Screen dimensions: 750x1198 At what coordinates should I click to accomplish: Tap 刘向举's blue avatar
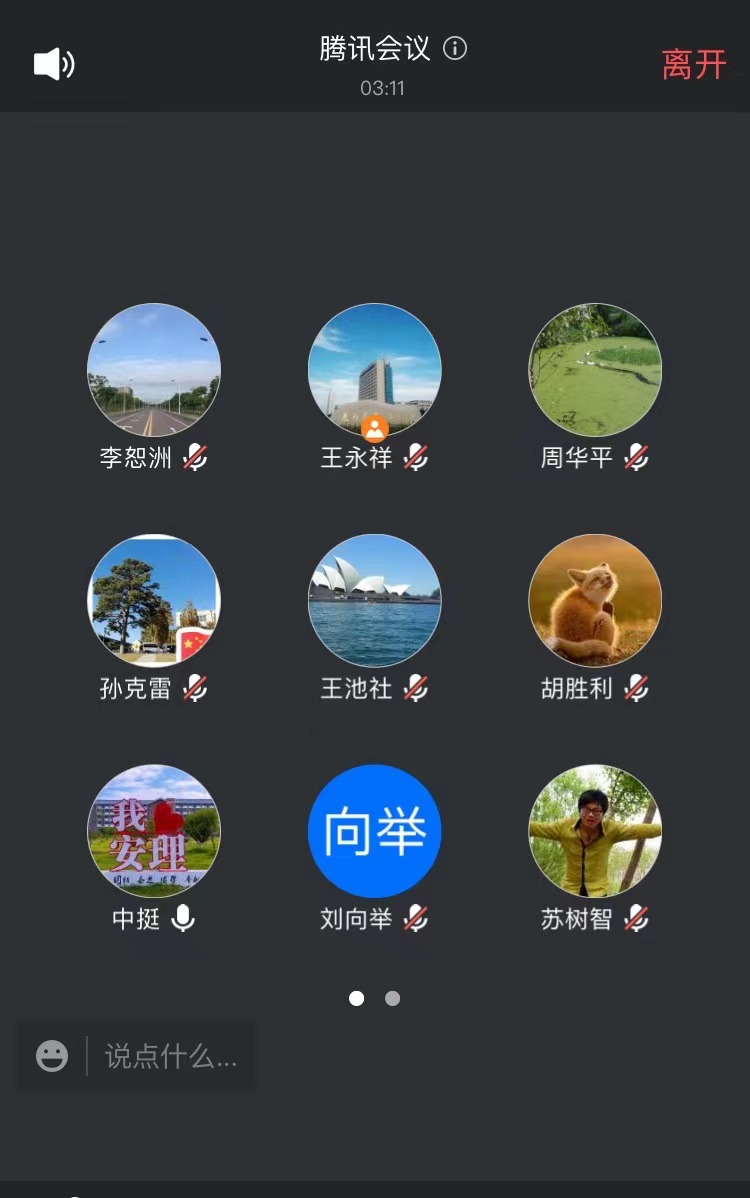[x=374, y=831]
